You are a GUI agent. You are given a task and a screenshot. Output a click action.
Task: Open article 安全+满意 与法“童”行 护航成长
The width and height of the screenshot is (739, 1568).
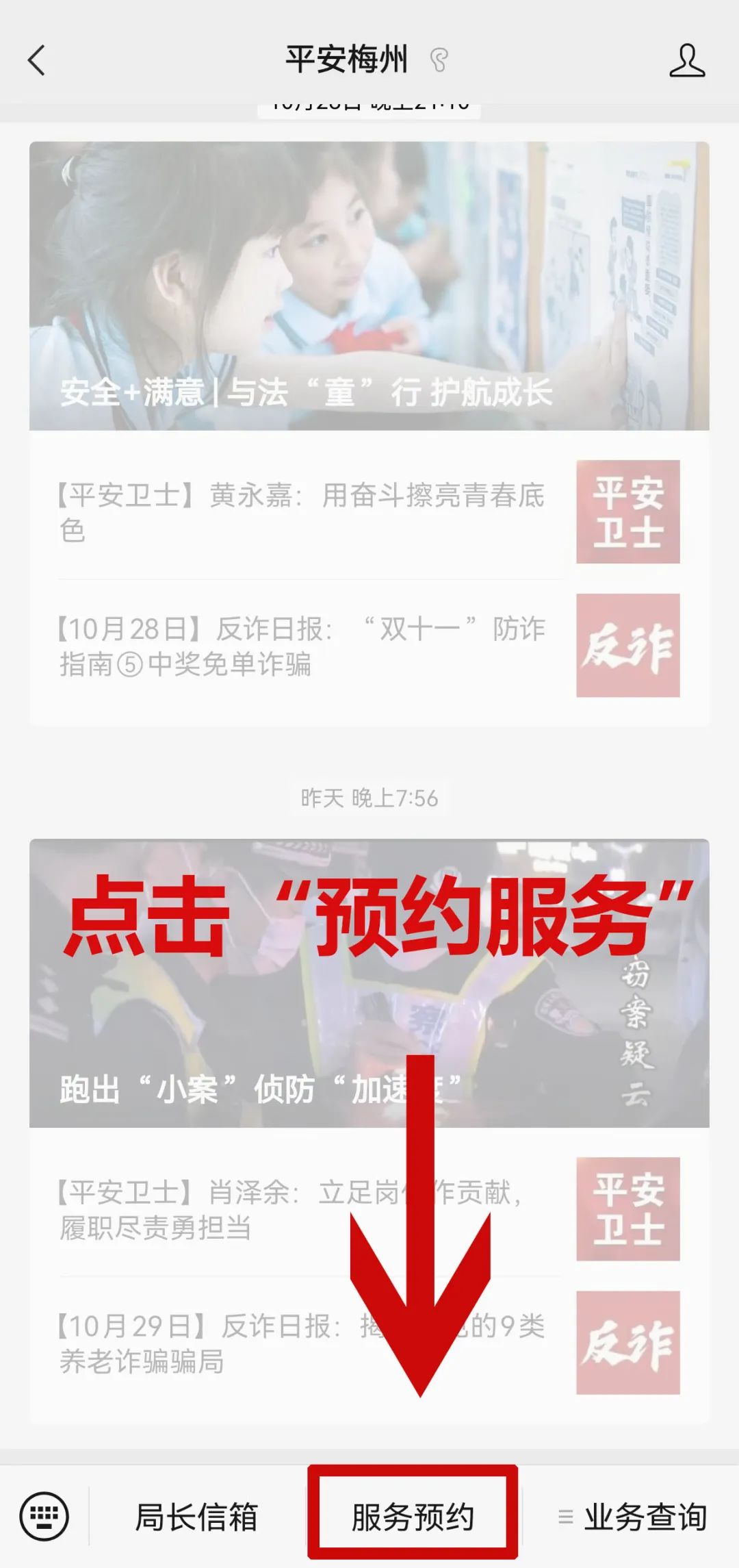tap(369, 286)
